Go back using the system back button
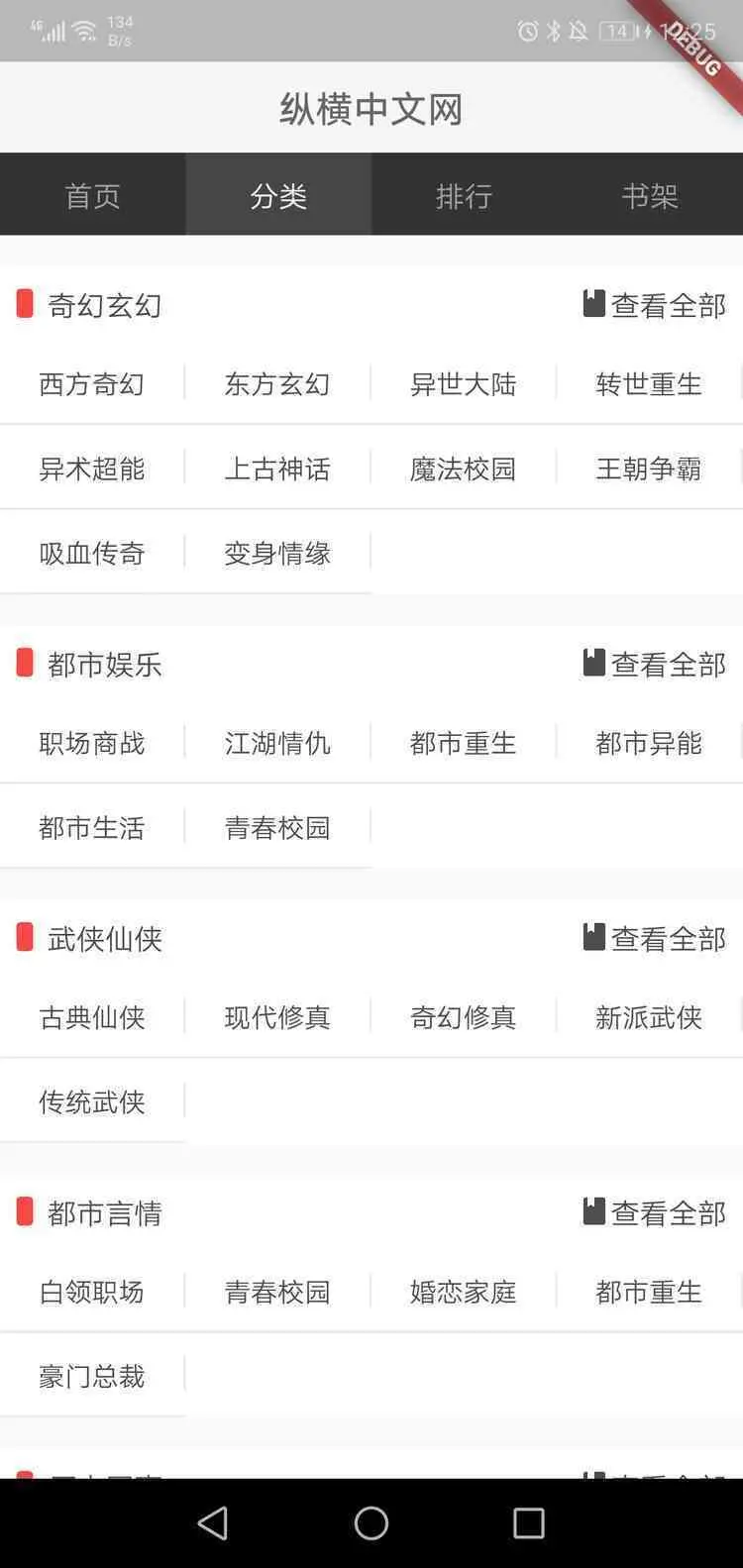Viewport: 743px width, 1568px height. (x=213, y=1522)
